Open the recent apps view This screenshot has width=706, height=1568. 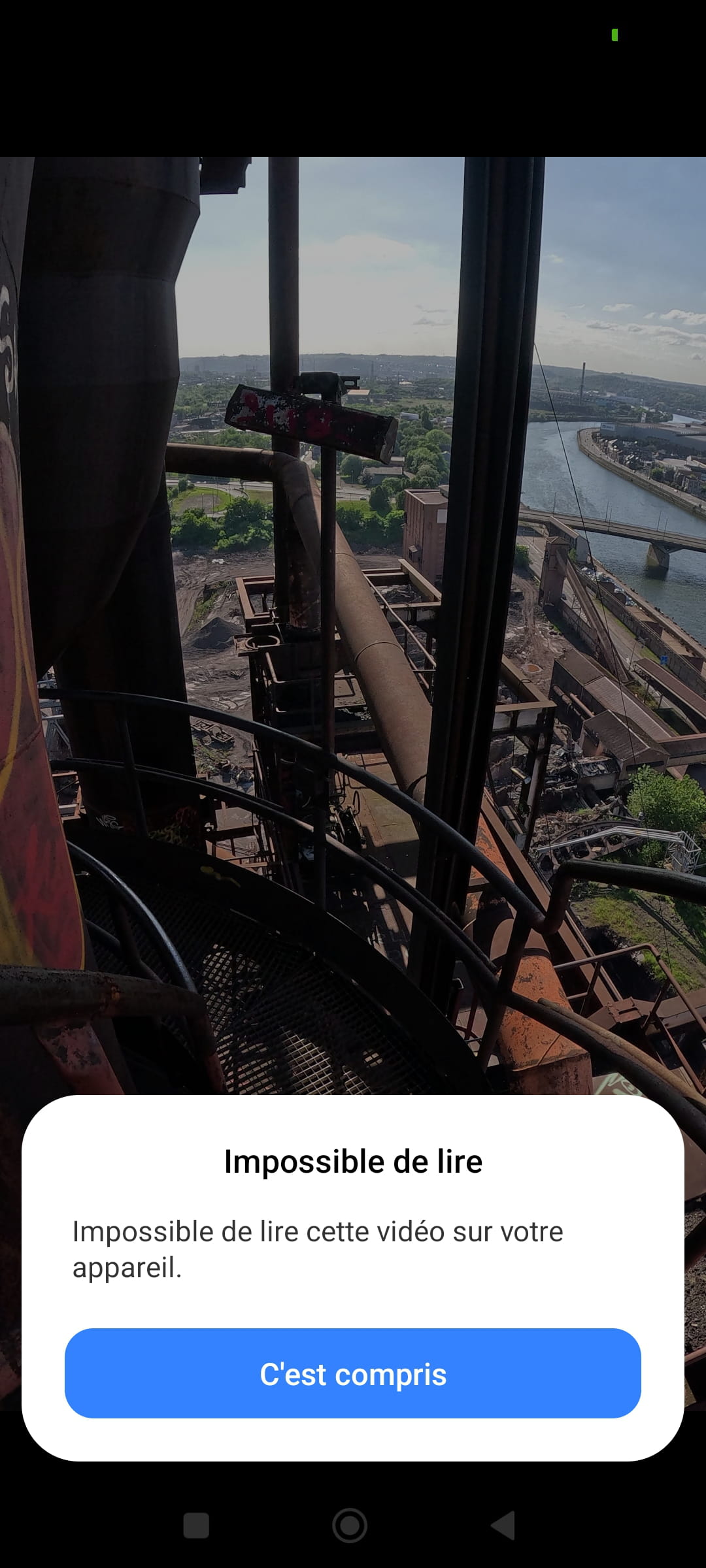pos(196,1526)
